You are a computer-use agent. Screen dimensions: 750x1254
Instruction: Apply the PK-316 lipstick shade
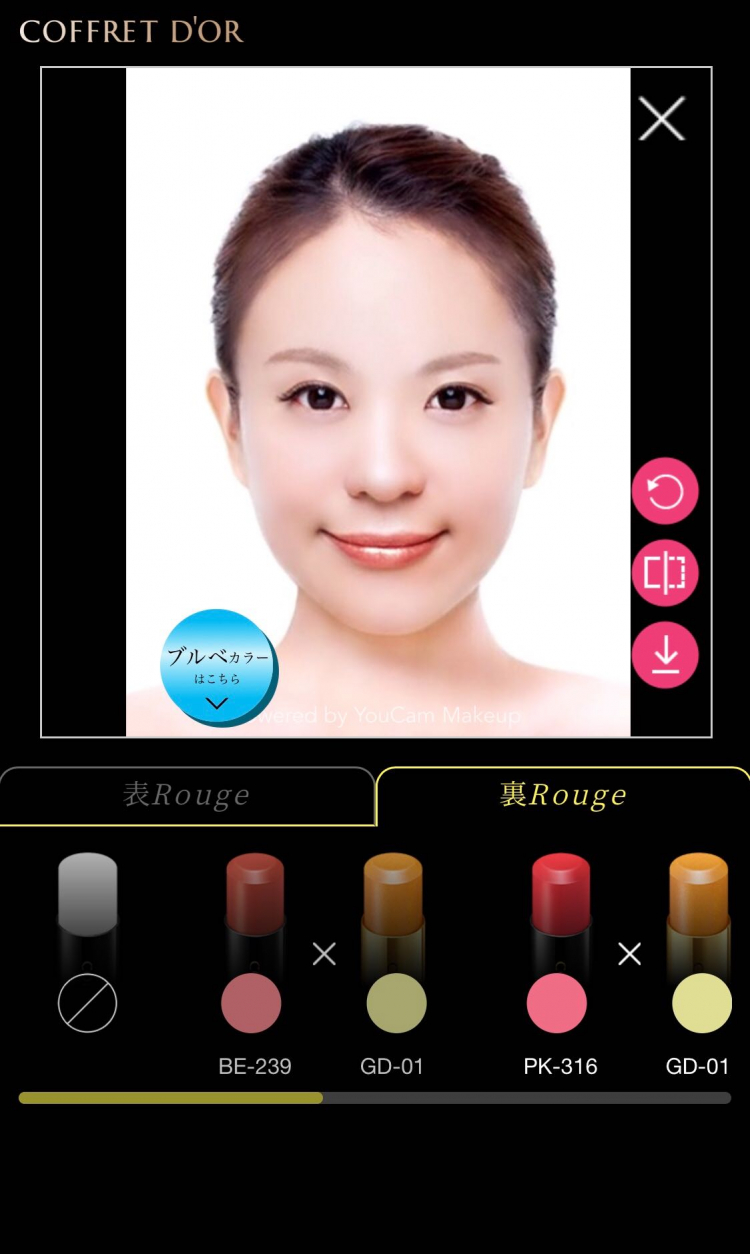(x=557, y=1003)
